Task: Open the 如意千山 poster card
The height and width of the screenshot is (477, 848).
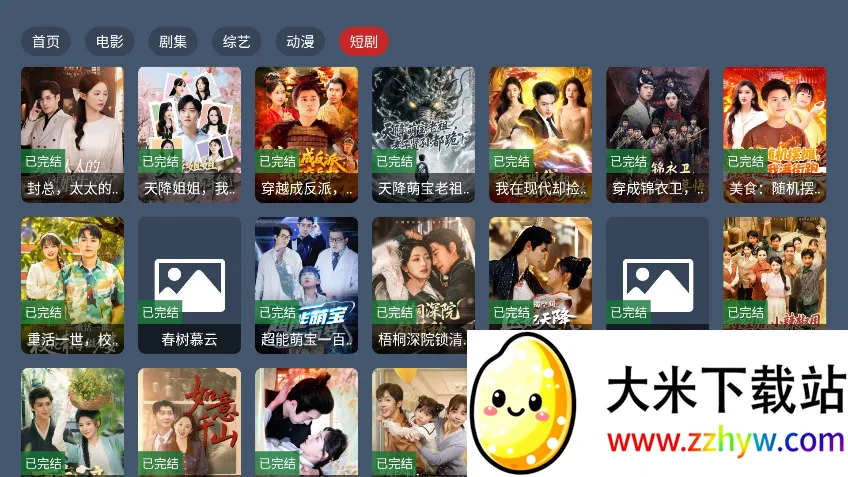Action: pyautogui.click(x=189, y=420)
